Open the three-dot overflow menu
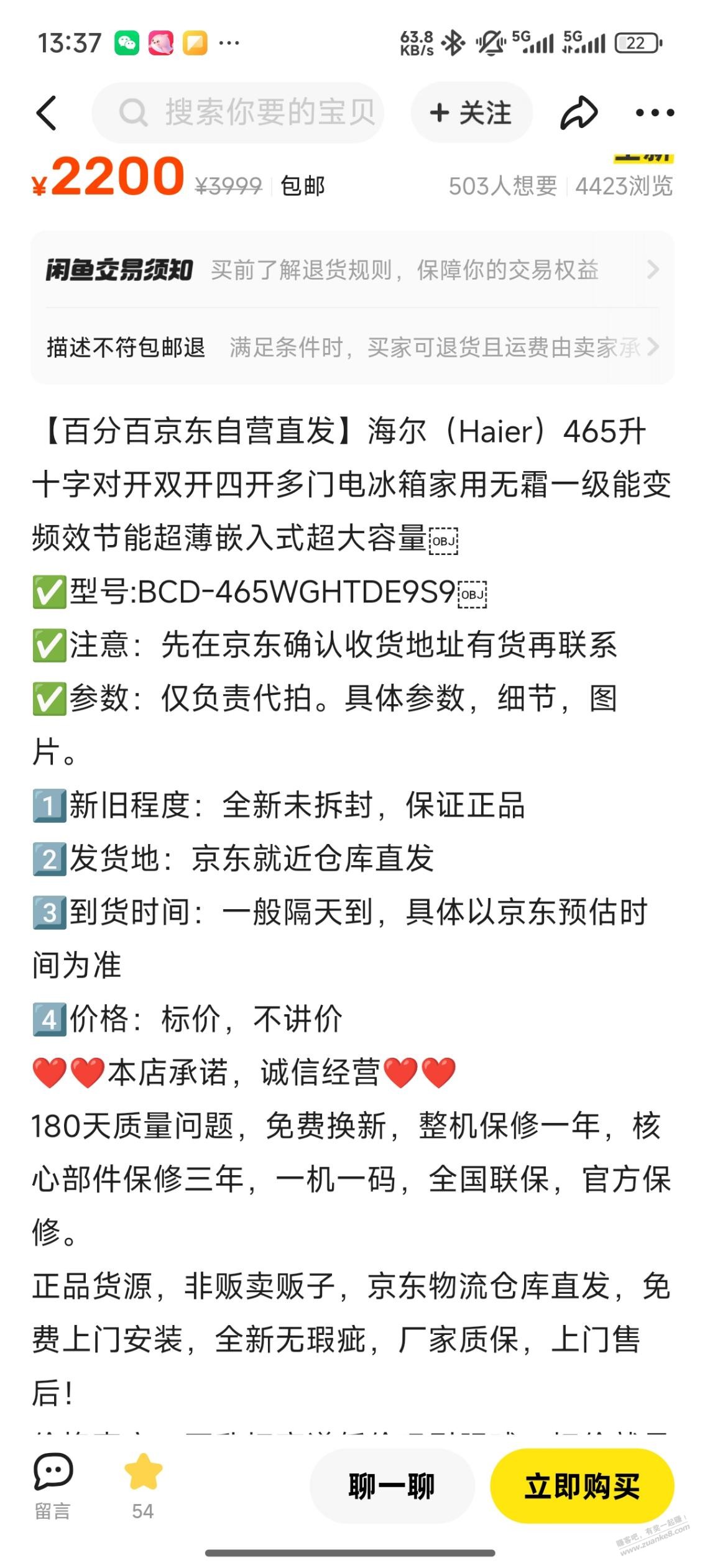The width and height of the screenshot is (705, 1568). 654,113
